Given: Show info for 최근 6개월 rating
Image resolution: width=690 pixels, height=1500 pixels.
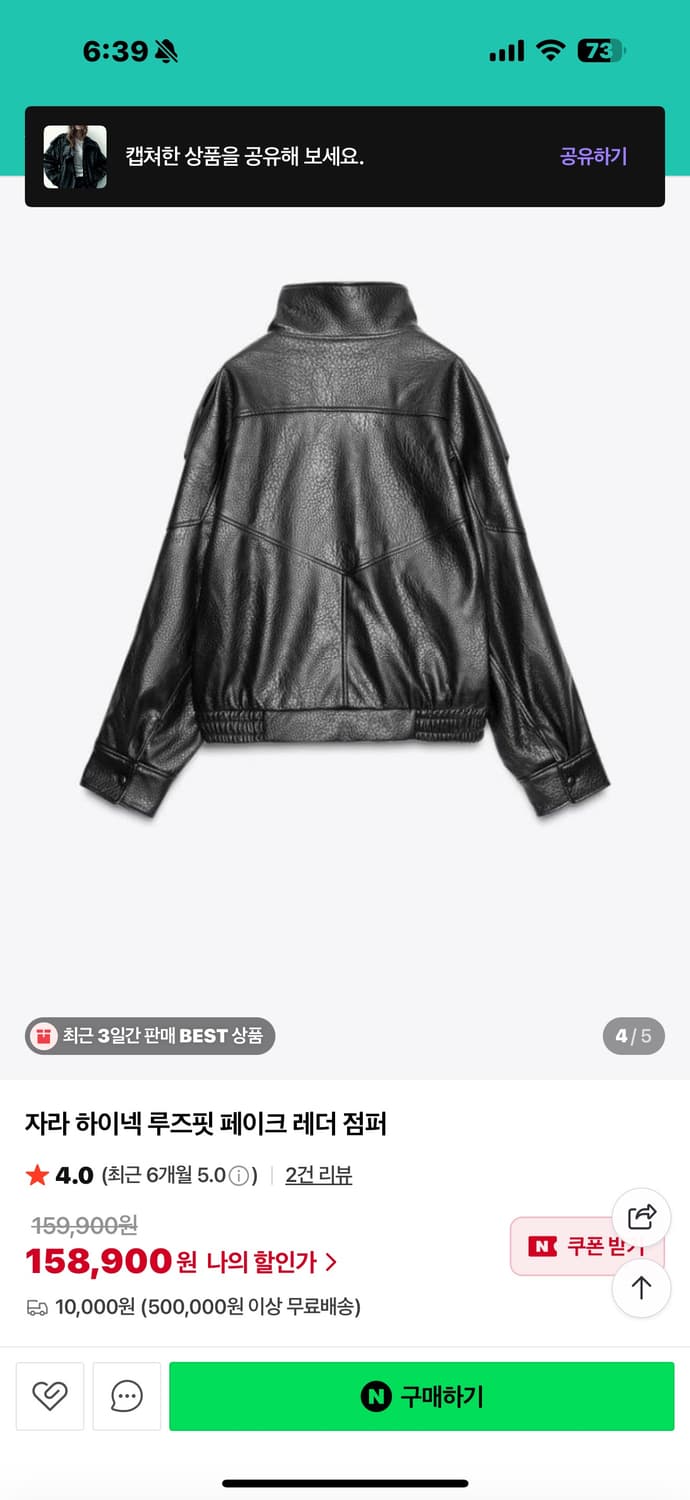Looking at the screenshot, I should tap(238, 1176).
